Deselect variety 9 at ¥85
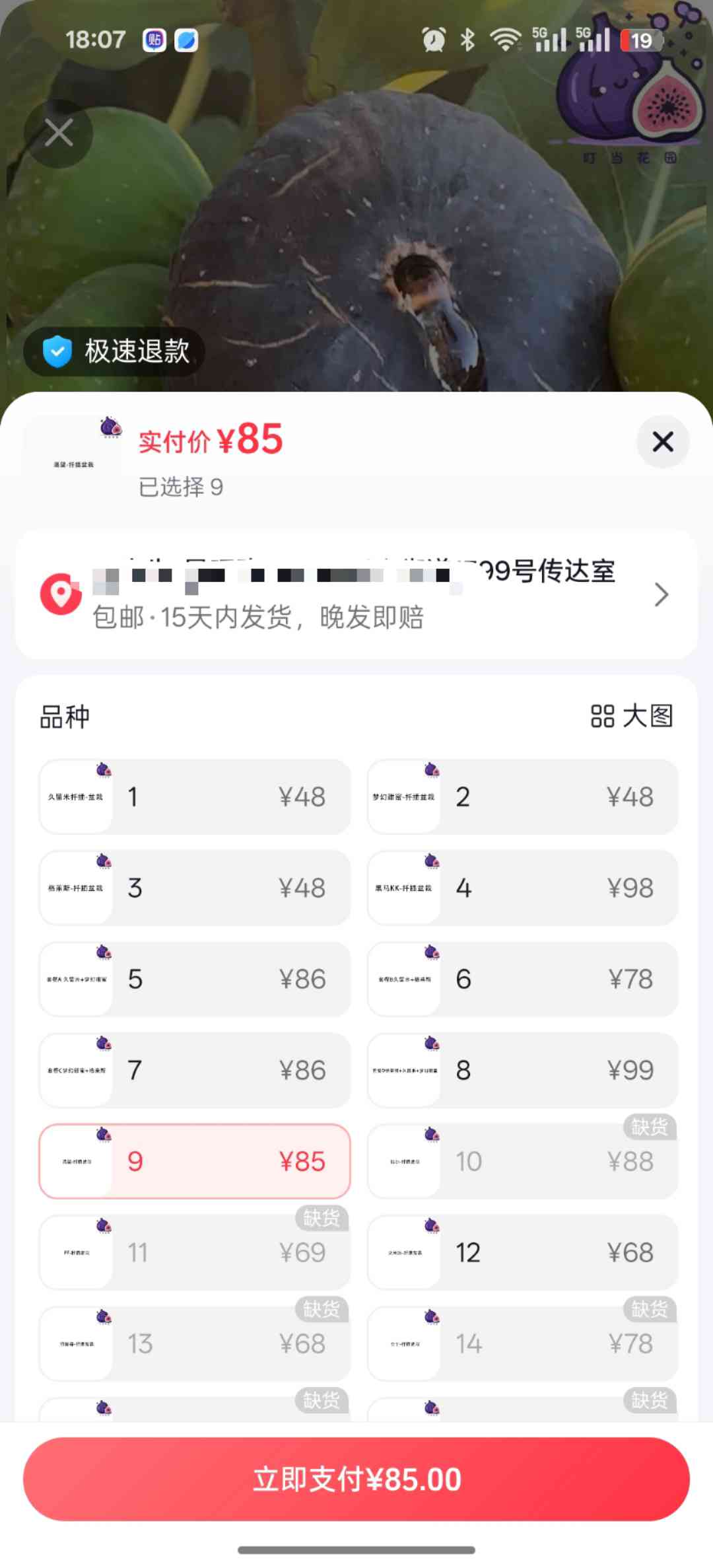Image resolution: width=713 pixels, height=1568 pixels. [x=195, y=1161]
